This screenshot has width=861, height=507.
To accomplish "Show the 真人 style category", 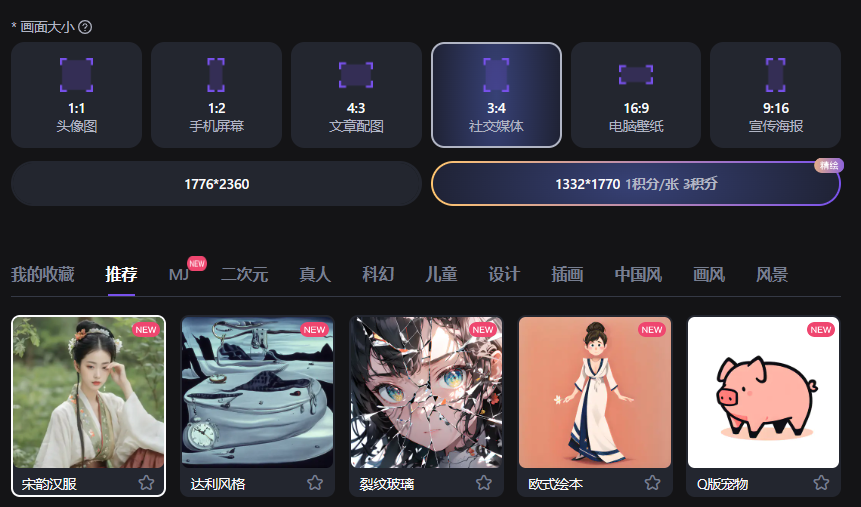I will pos(315,274).
